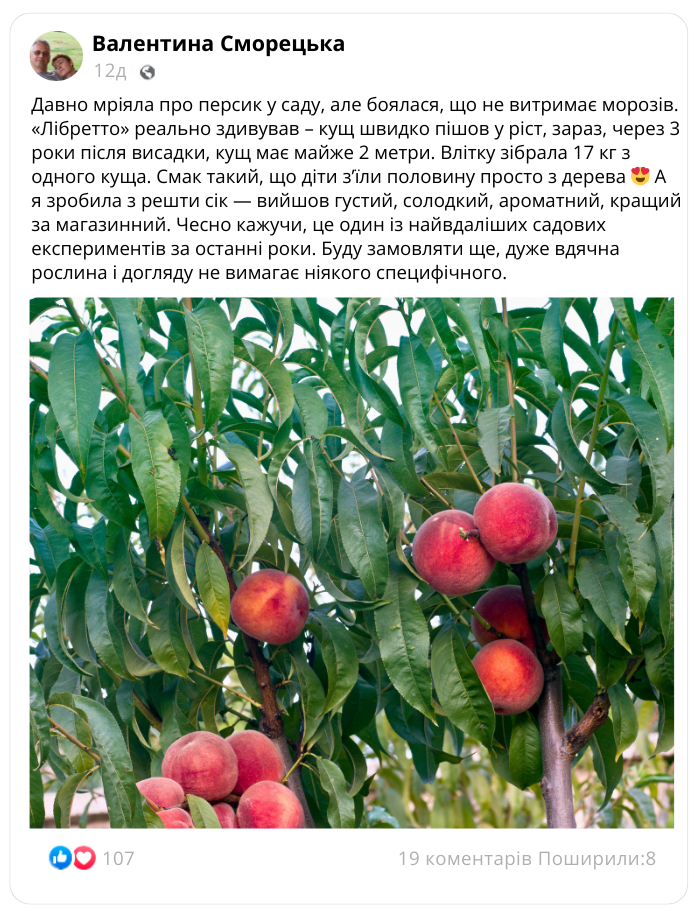
Task: View the Поширили:8 shares list
Action: [597, 858]
